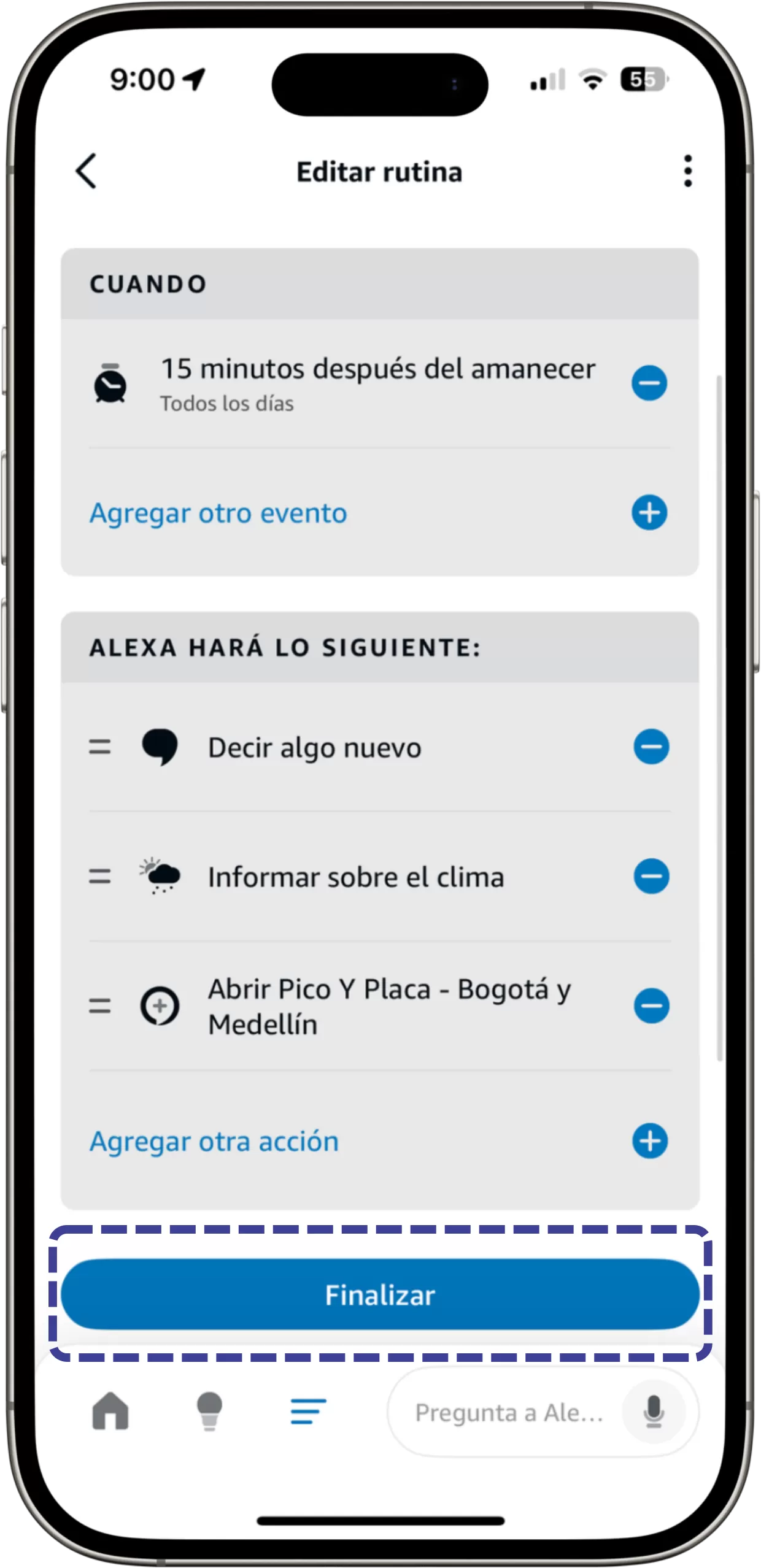
Task: Open the 15 minutos después del amanecer trigger
Action: tap(377, 383)
